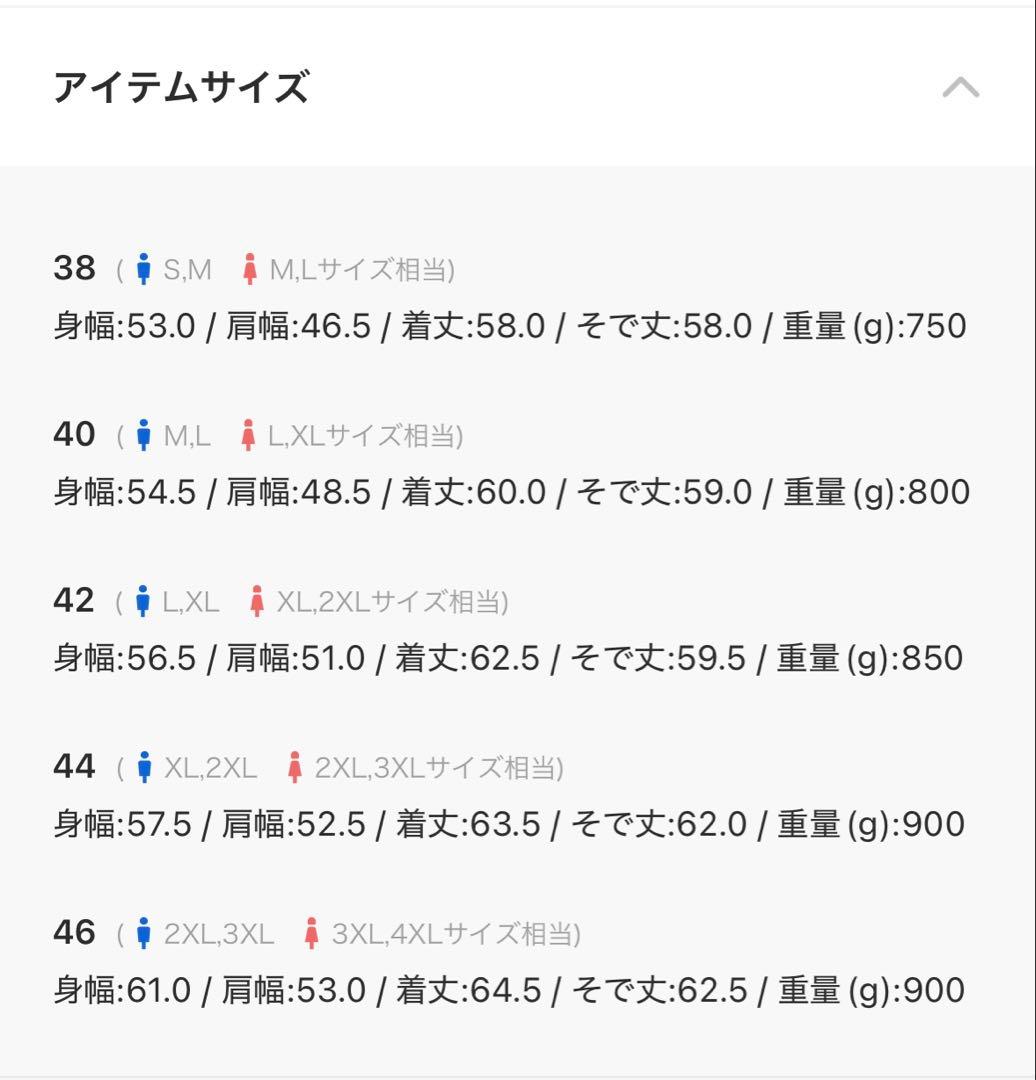Click the red female pictogram on size 42 row
This screenshot has height=1080, width=1036.
click(255, 599)
